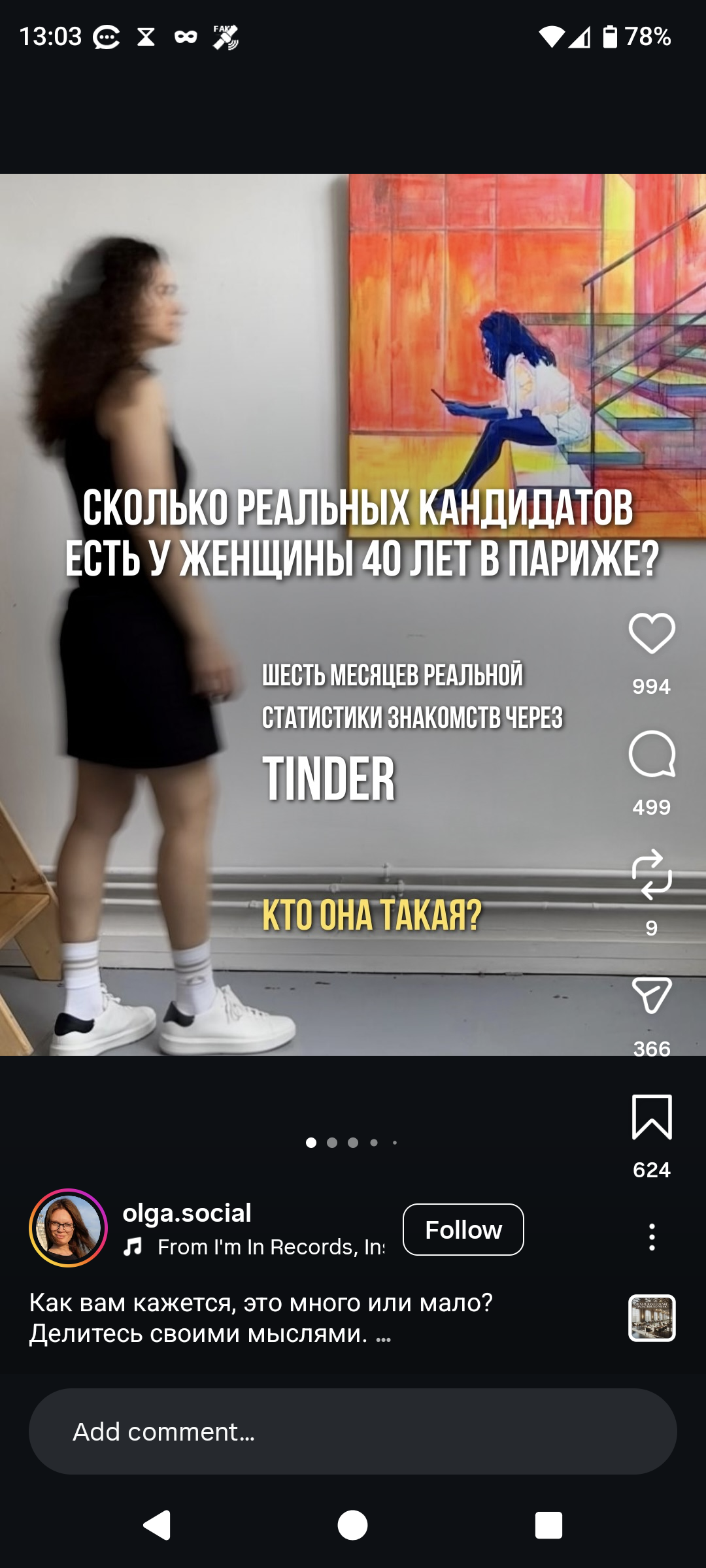706x1568 pixels.
Task: Open the audio track From I'm In Records
Action: coord(270,1247)
